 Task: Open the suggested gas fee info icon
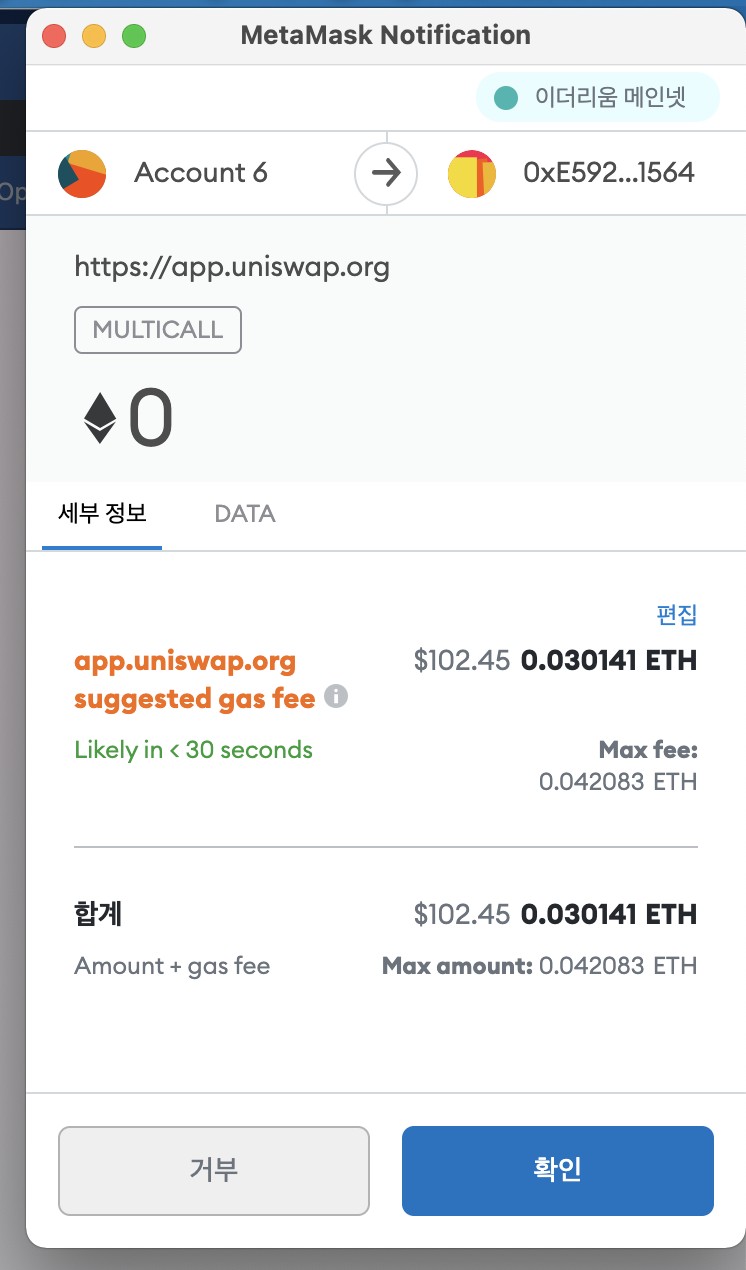click(337, 696)
